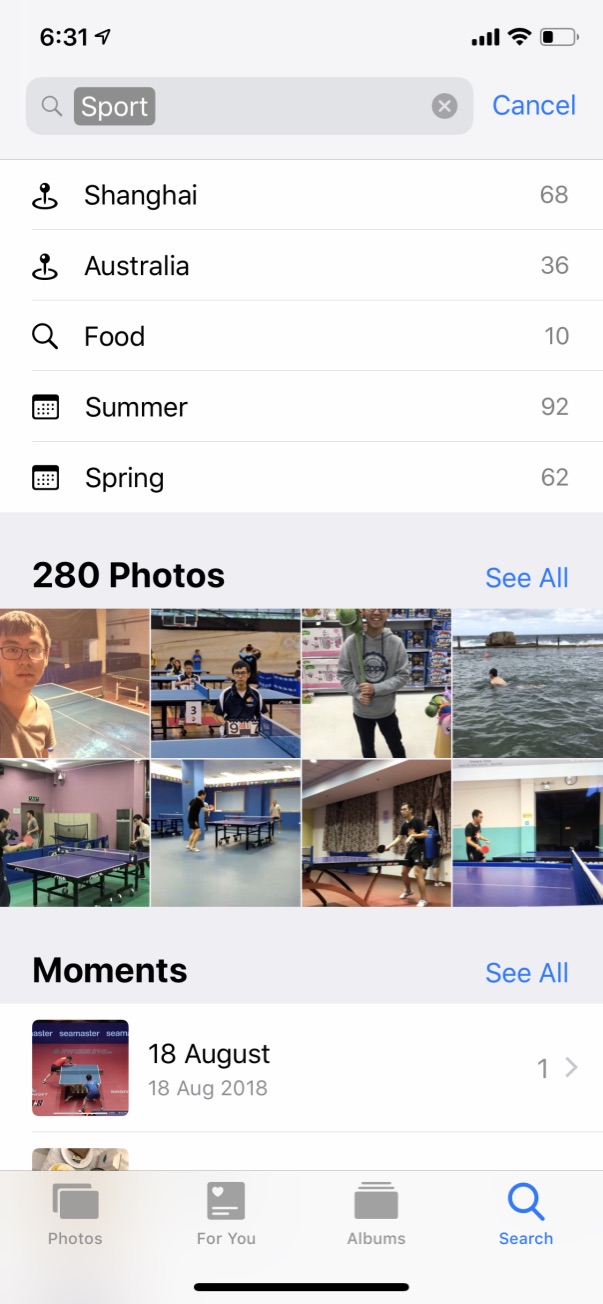Choose the Food search suggestion
This screenshot has width=603, height=1304.
pos(300,336)
